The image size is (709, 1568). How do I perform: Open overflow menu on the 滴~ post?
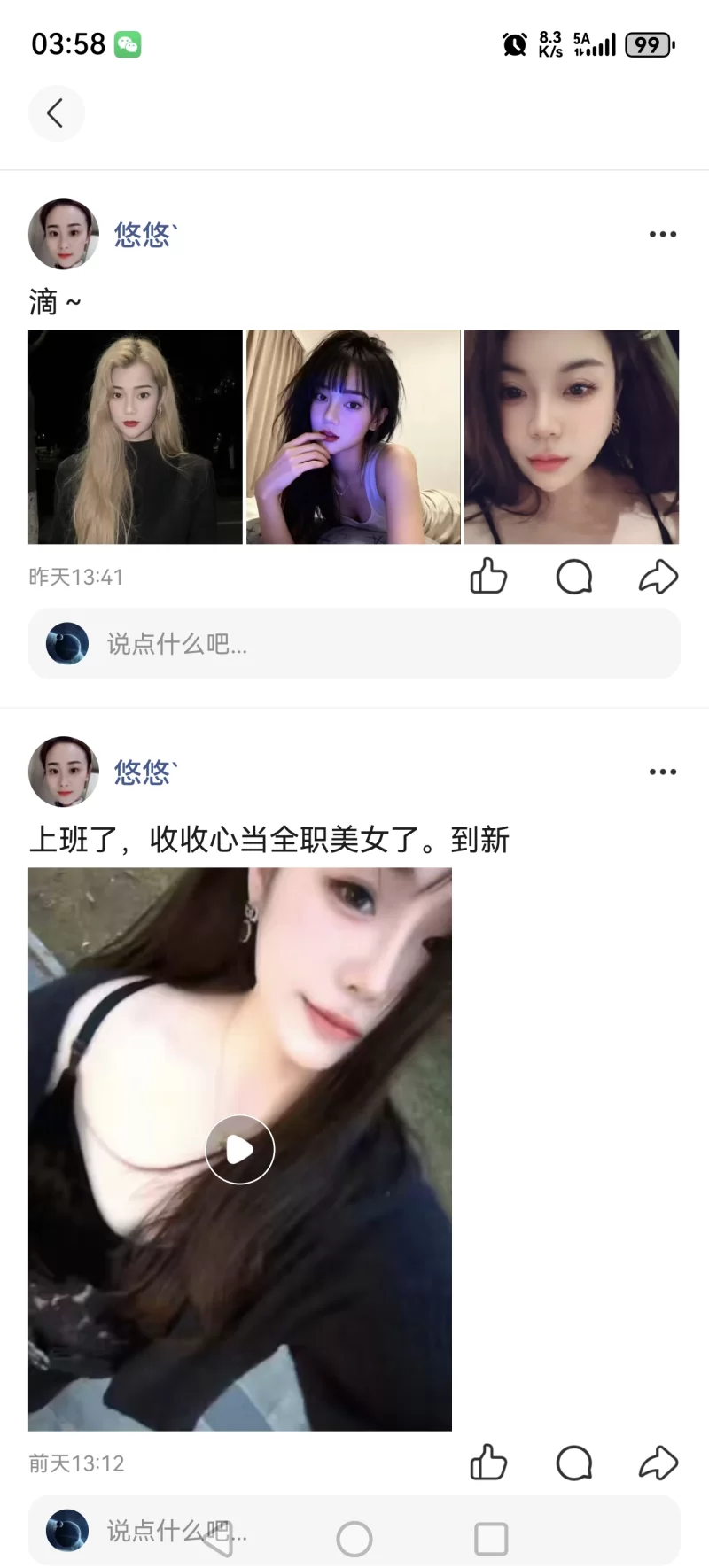[662, 235]
